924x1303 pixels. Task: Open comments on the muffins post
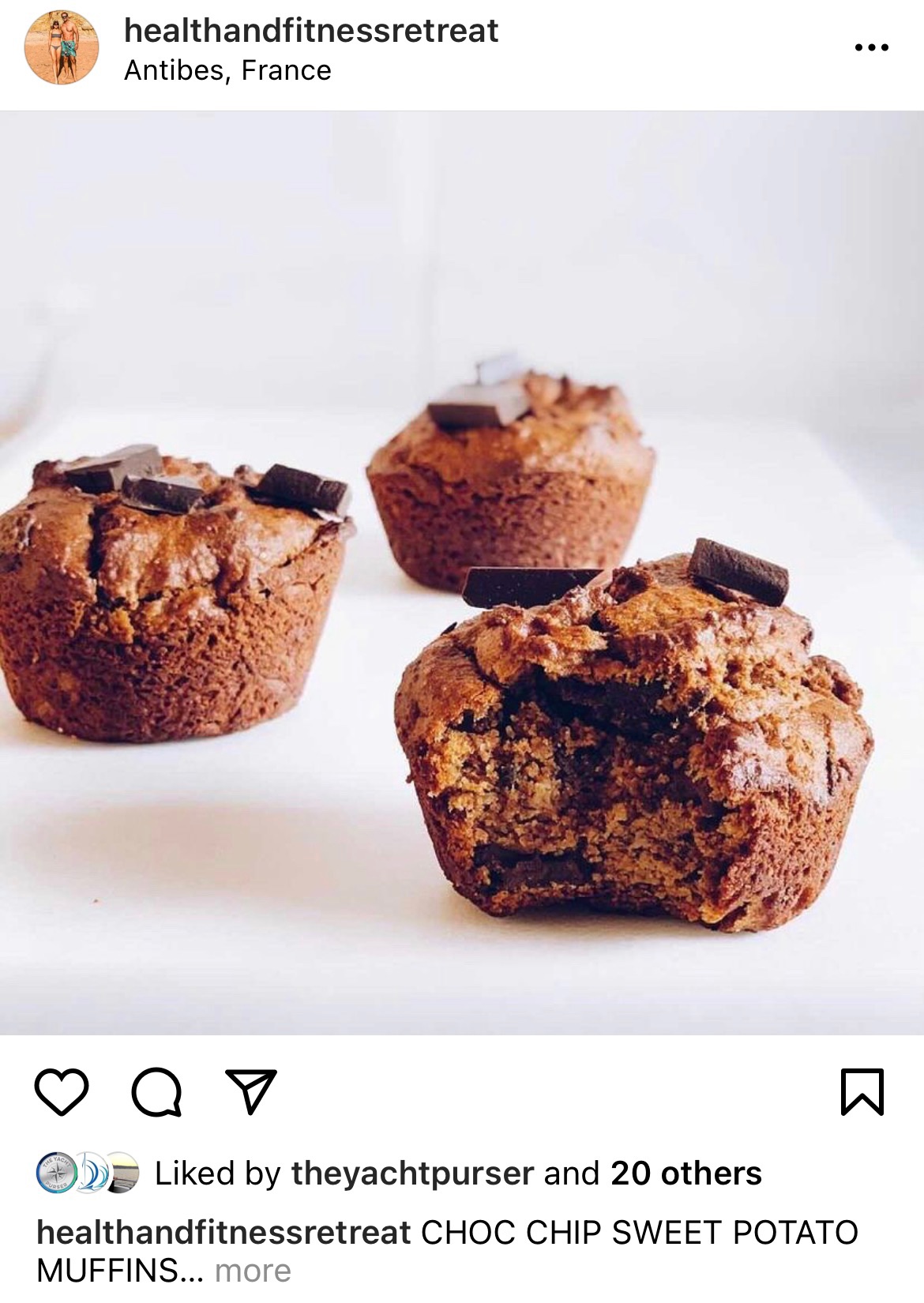[x=156, y=1092]
